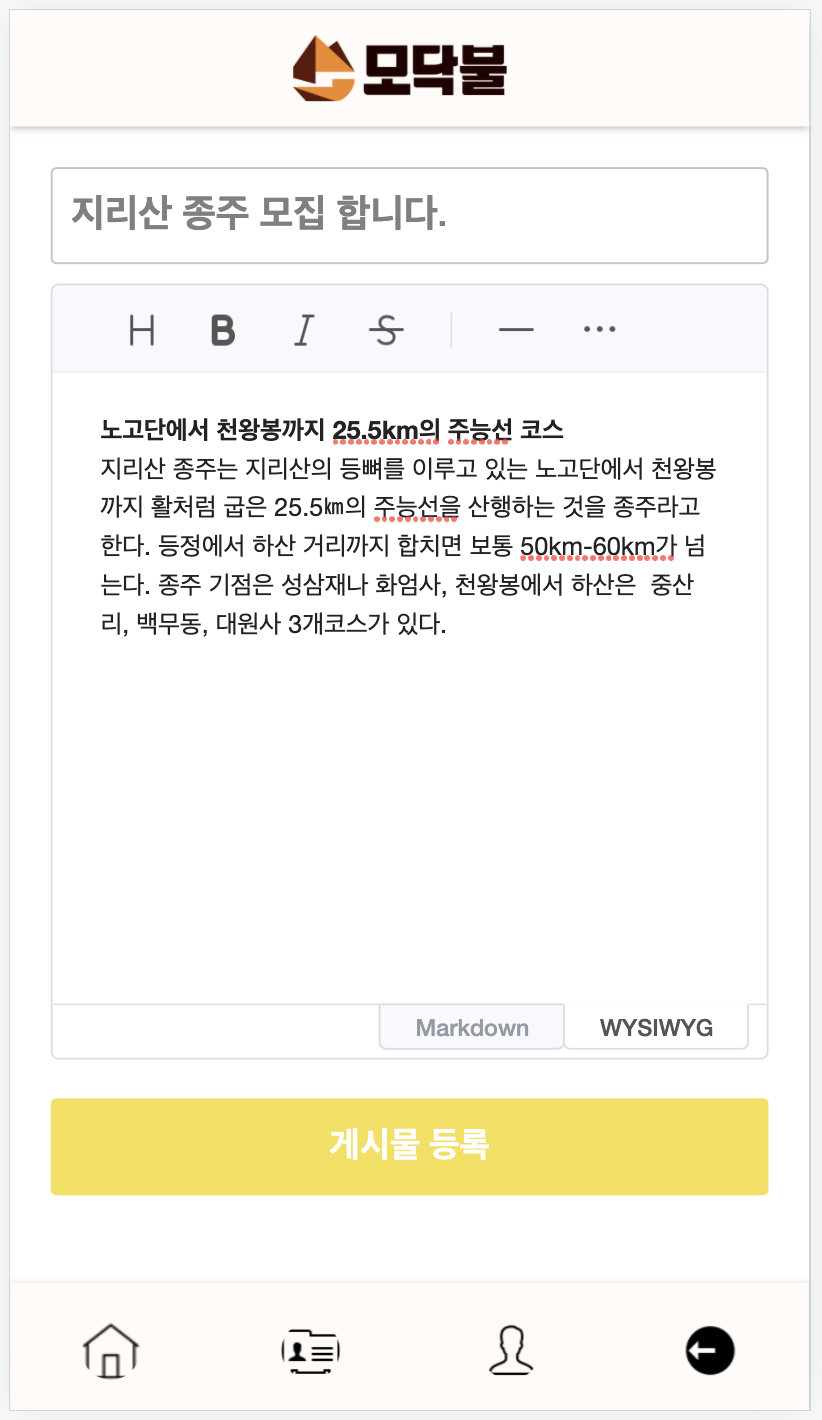
Task: Apply strikethrough formatting
Action: (x=386, y=330)
